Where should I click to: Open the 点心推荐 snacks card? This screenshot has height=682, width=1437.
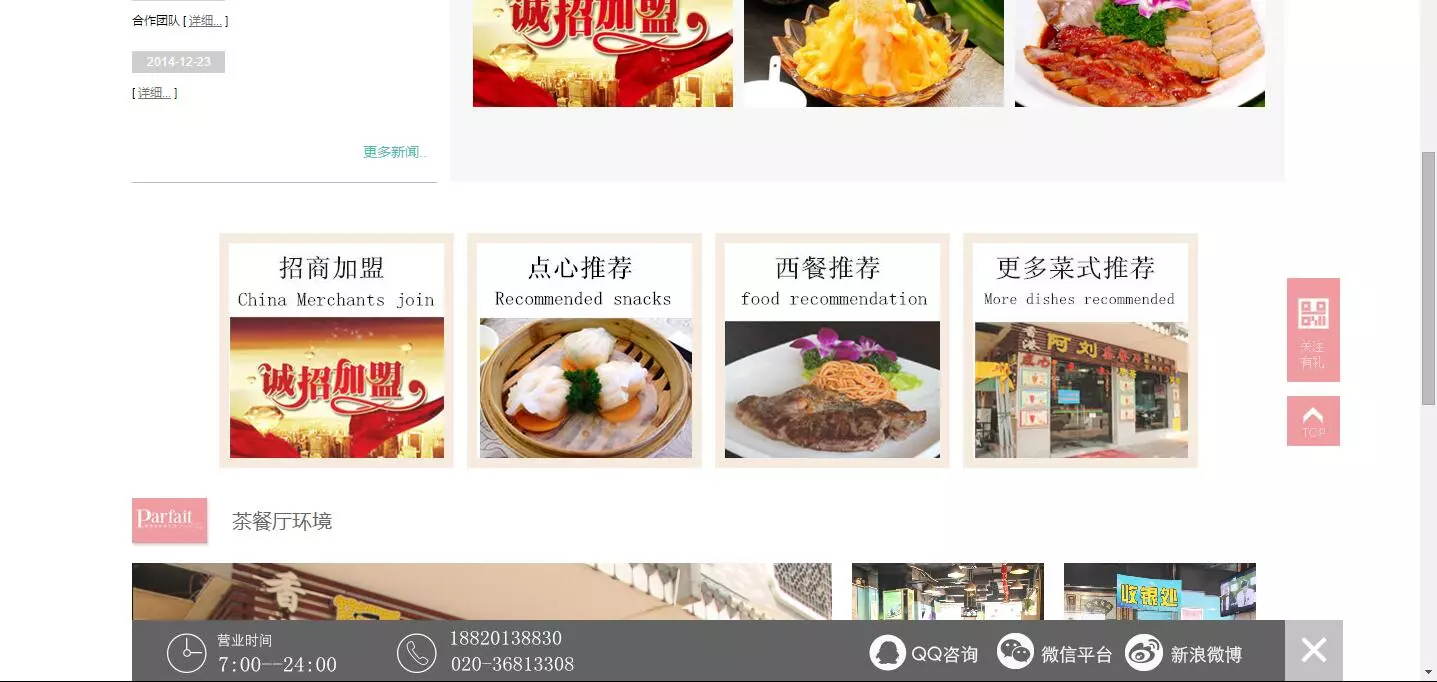point(584,351)
